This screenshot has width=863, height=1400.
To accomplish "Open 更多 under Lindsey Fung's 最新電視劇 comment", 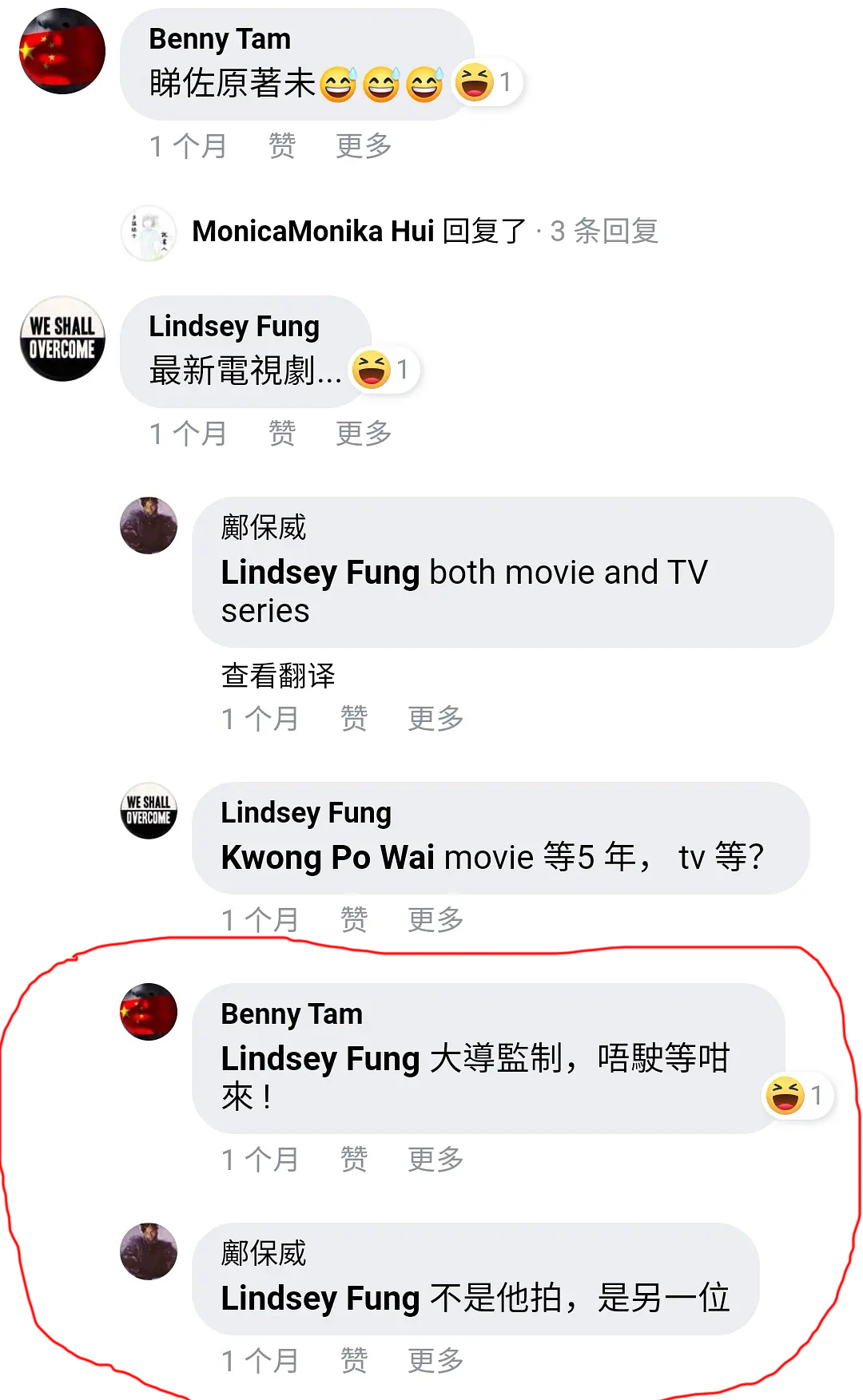I will (x=364, y=434).
